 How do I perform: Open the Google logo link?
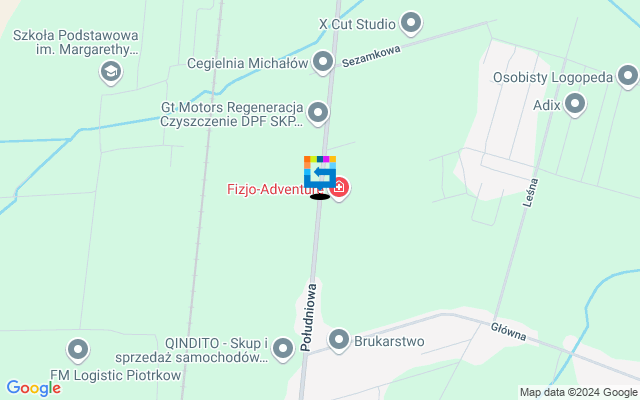click(x=33, y=388)
